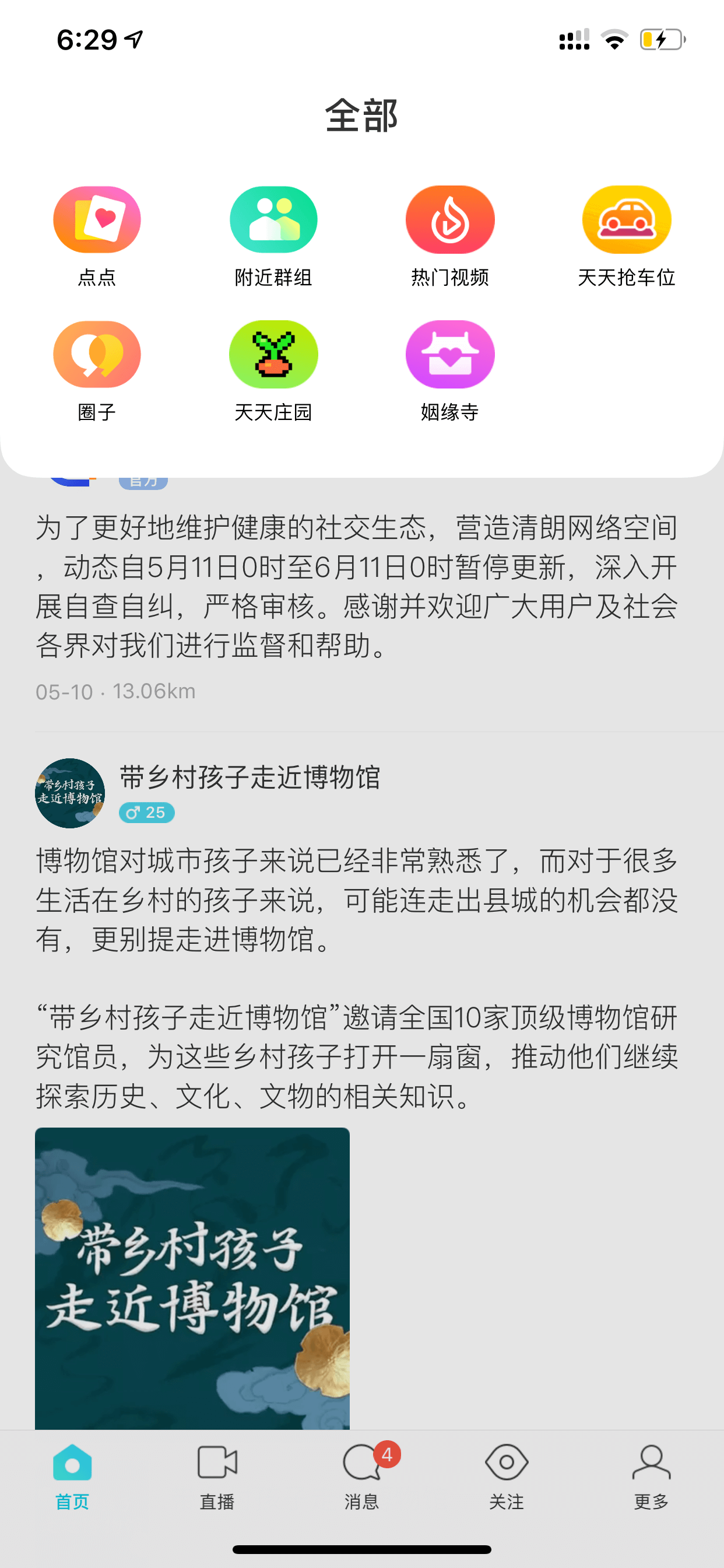The width and height of the screenshot is (724, 1568).
Task: Open 热门视频 hot videos
Action: [449, 236]
